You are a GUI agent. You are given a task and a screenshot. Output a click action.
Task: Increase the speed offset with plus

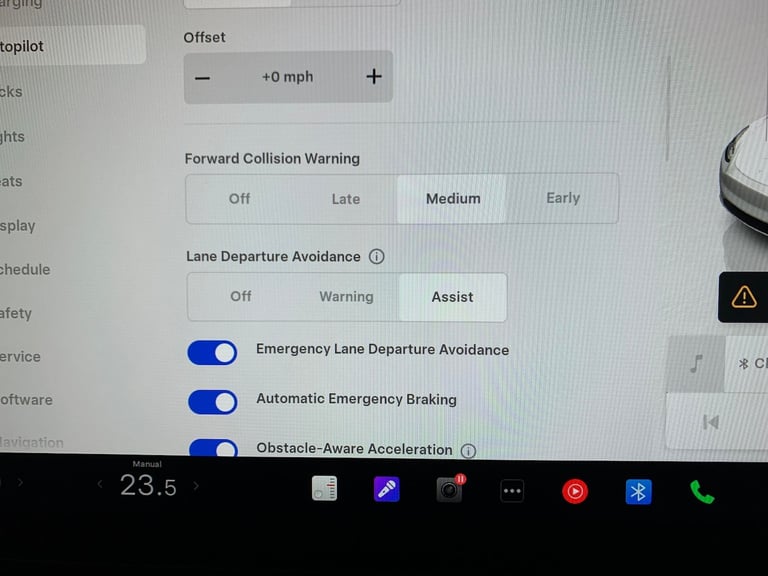373,77
